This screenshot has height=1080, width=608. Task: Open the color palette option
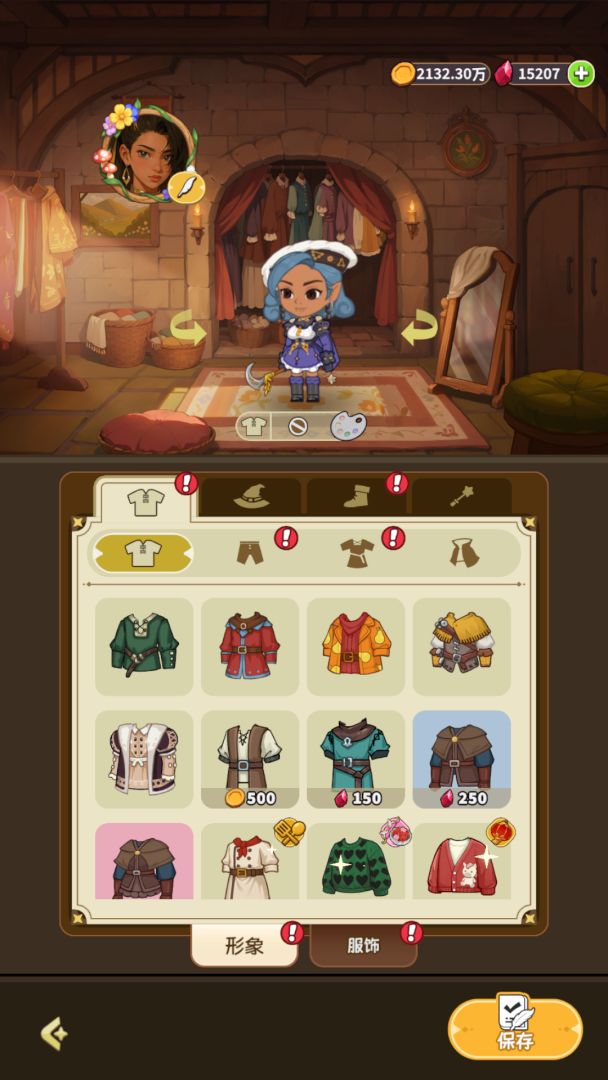click(347, 425)
